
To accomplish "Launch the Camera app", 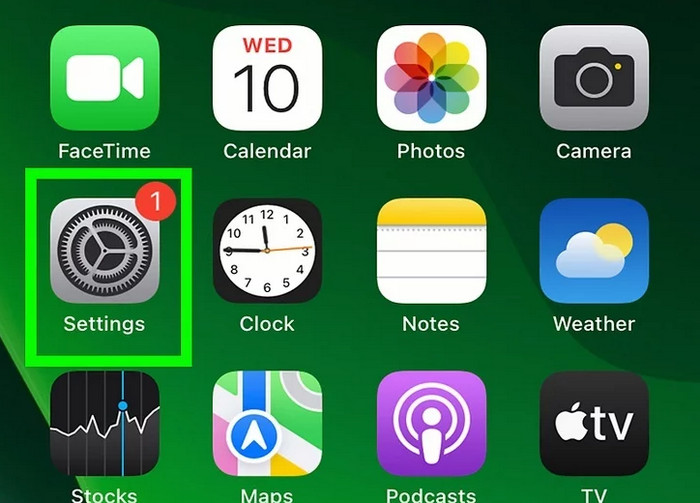I will 594,79.
